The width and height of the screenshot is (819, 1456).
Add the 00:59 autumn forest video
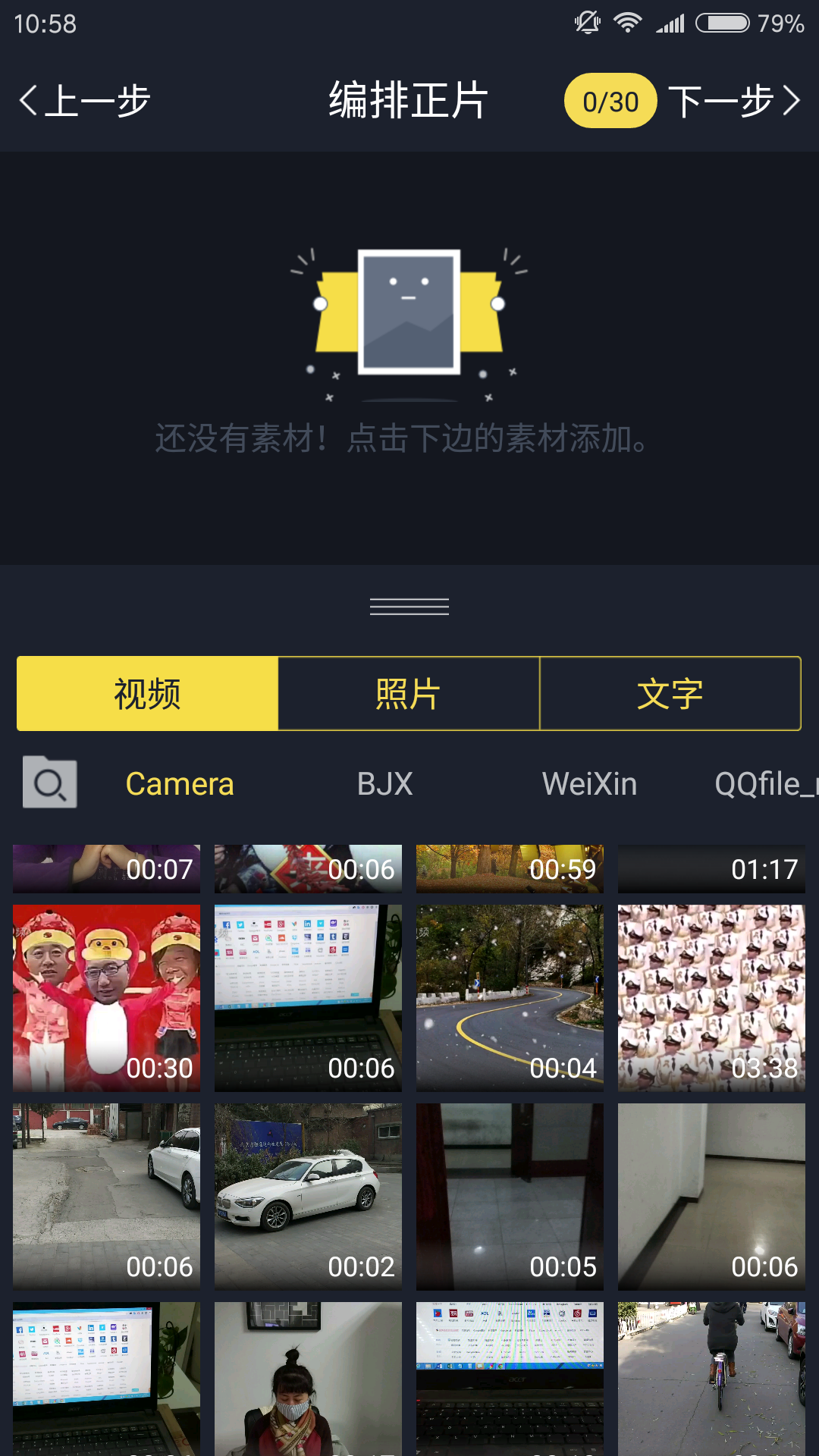coord(510,869)
